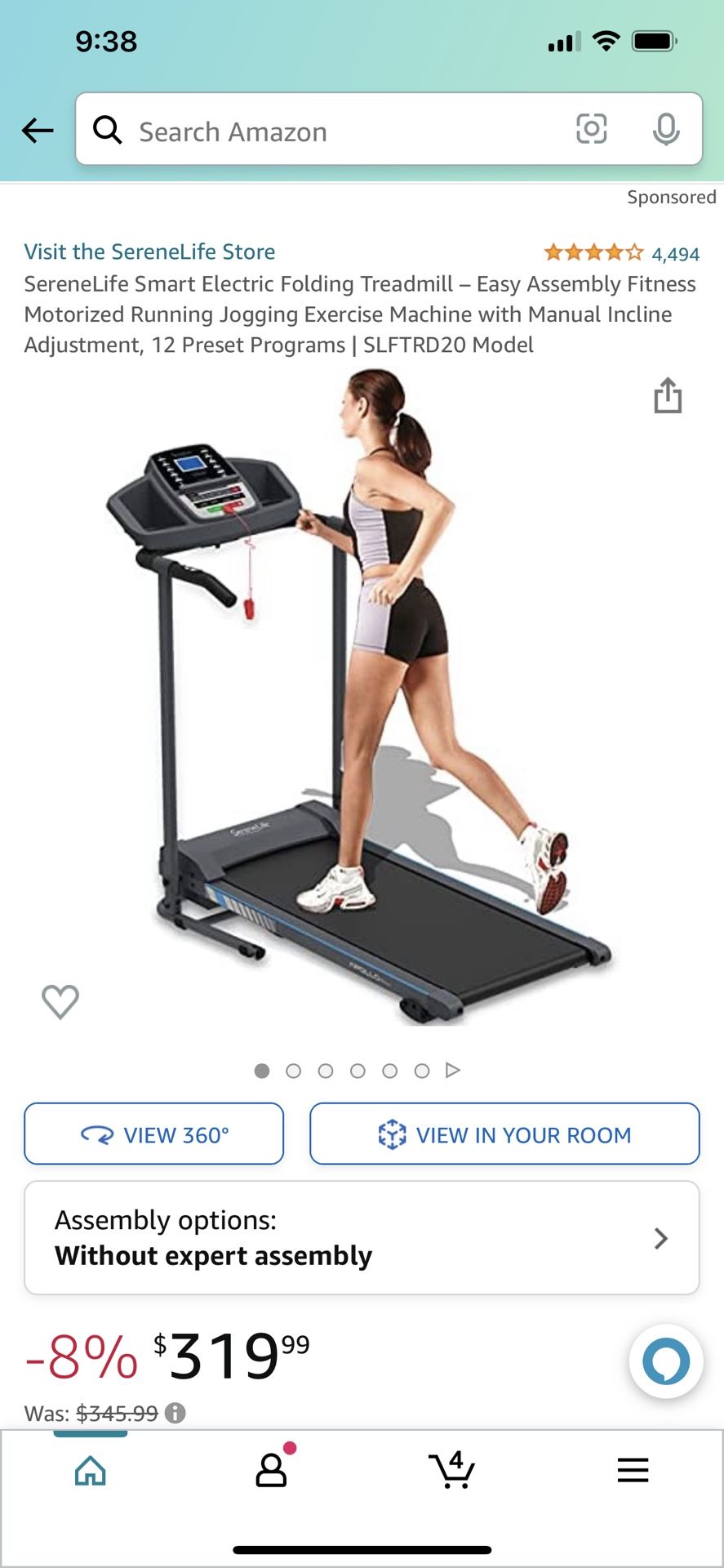Jump to the second image dot
The height and width of the screenshot is (1568, 724).
click(294, 1071)
